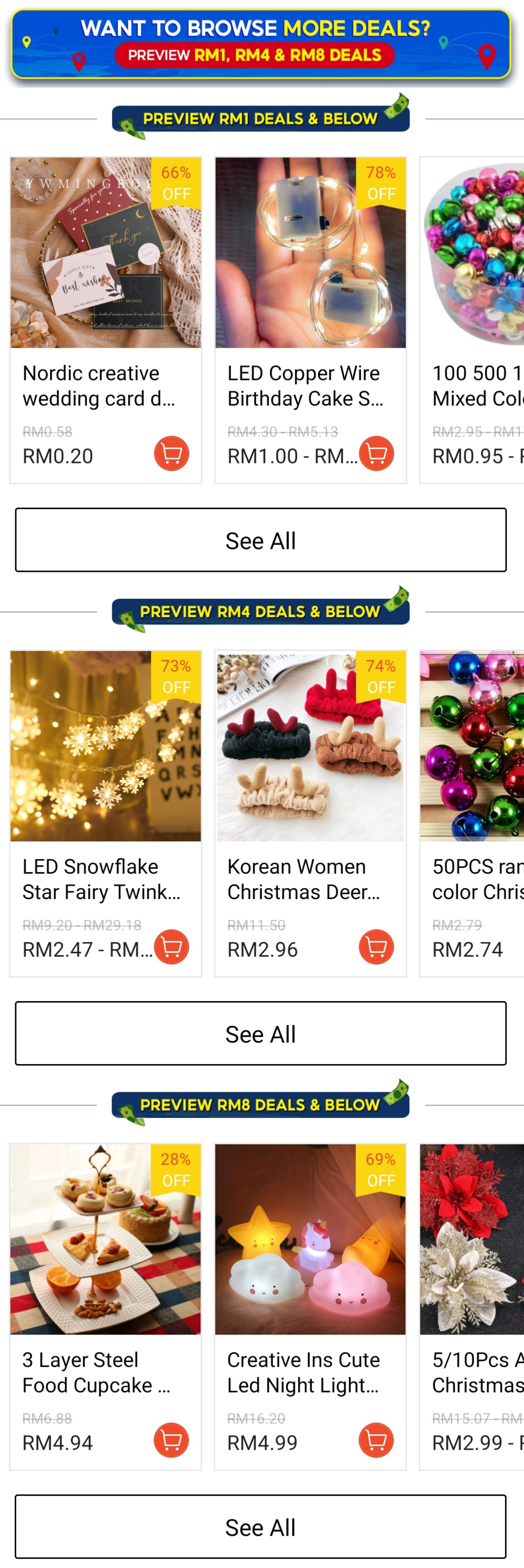Add 3 Layer Steel Cupcake stand to cart
Image resolution: width=524 pixels, height=1568 pixels.
point(171,1440)
